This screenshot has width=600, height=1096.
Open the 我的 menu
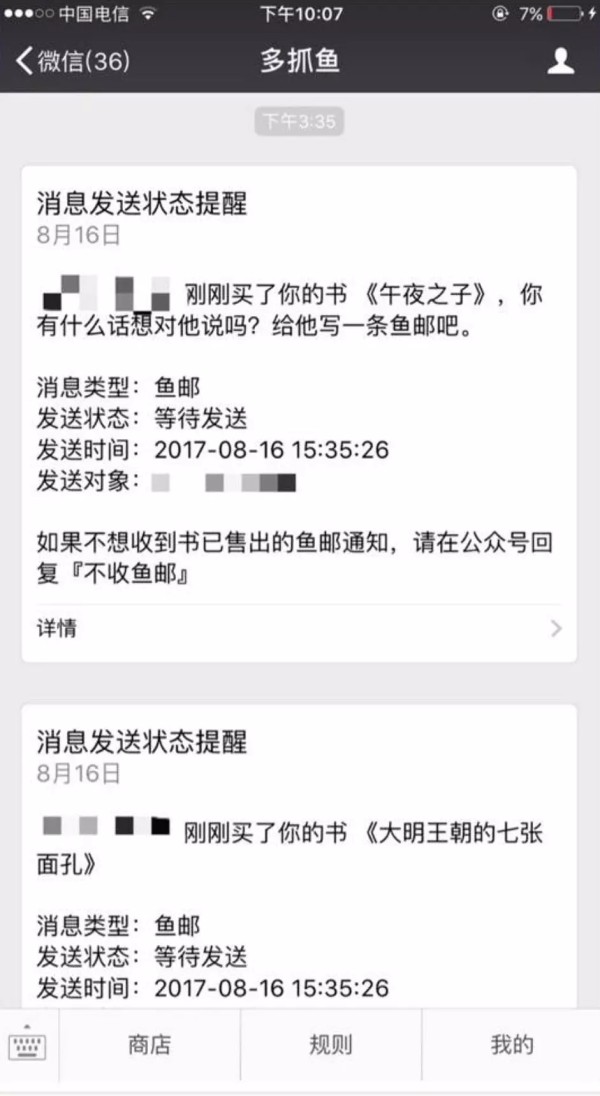point(511,1046)
